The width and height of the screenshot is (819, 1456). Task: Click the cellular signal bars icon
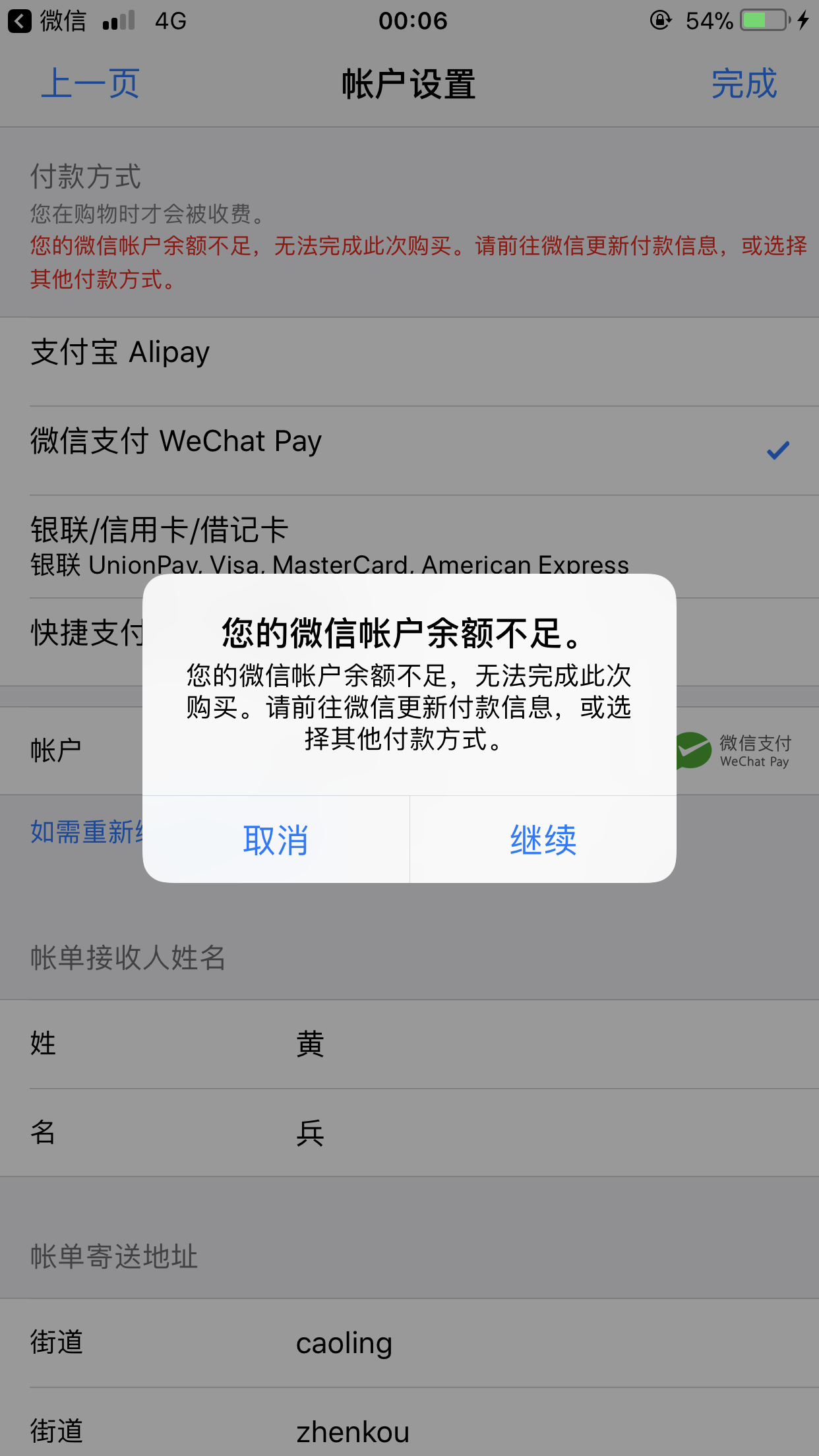click(x=117, y=20)
